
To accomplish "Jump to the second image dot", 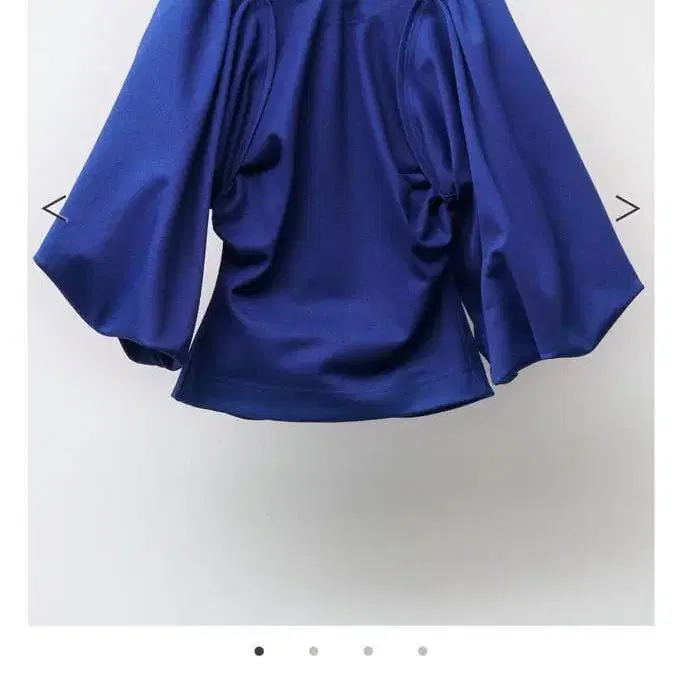I will 314,651.
